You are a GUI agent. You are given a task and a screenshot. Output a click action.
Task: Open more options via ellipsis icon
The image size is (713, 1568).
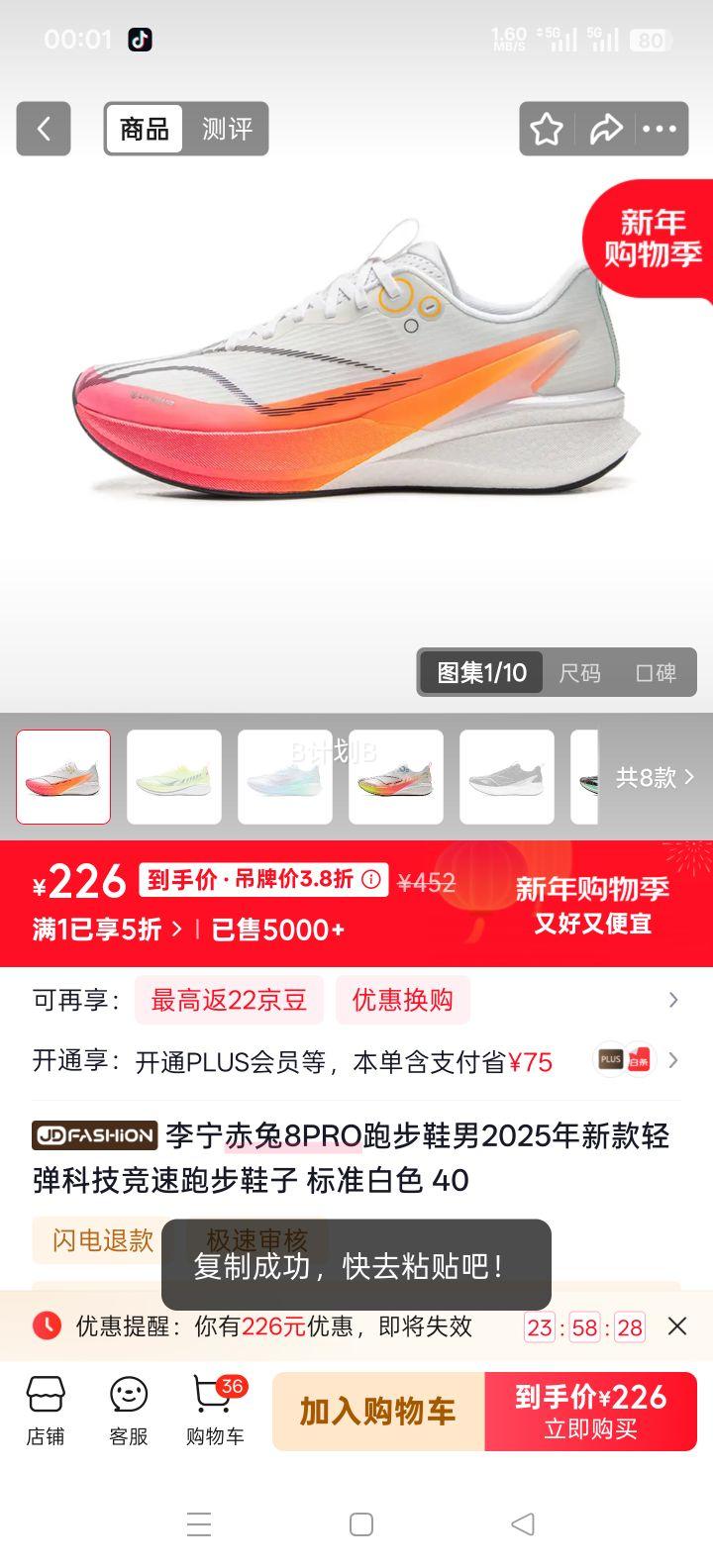pos(658,129)
